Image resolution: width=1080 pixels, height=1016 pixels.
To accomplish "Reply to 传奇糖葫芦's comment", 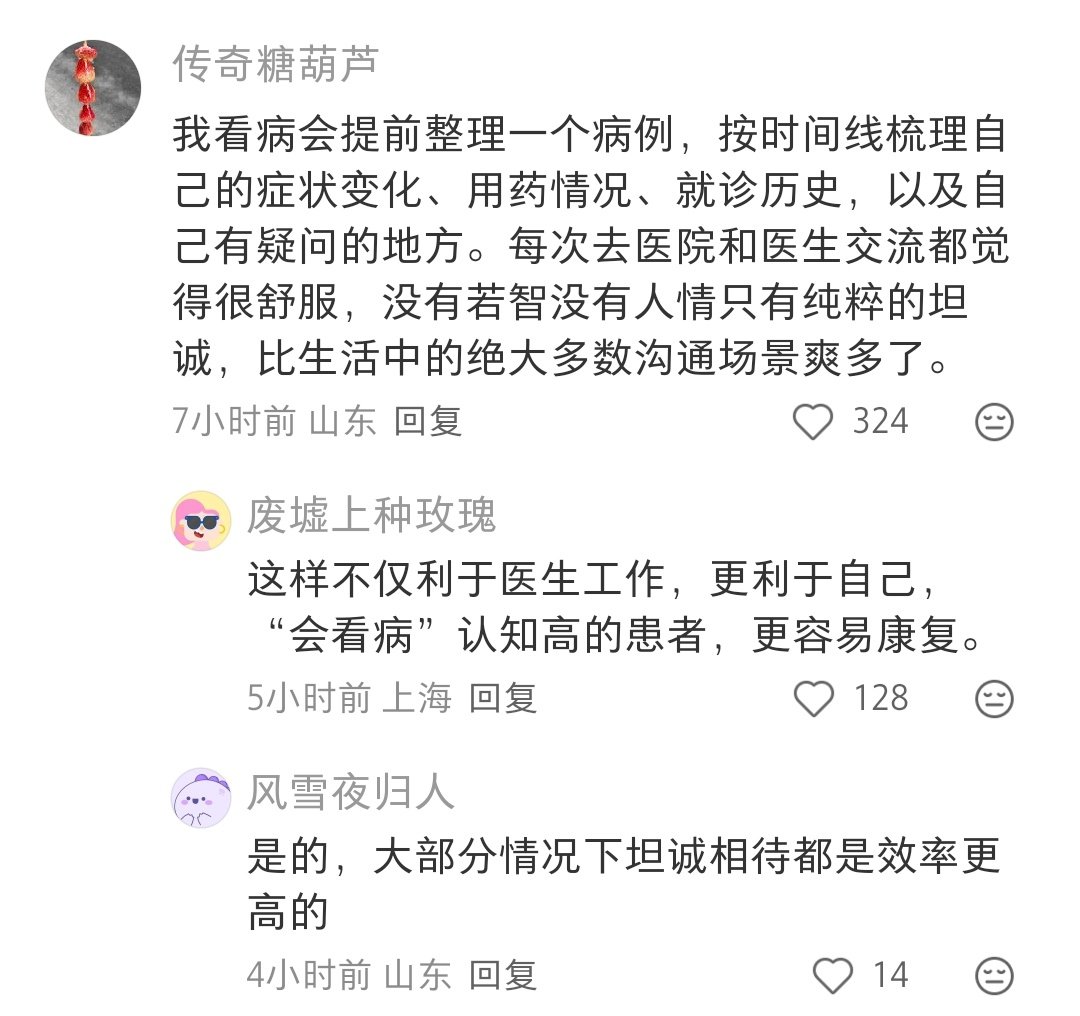I will (428, 422).
